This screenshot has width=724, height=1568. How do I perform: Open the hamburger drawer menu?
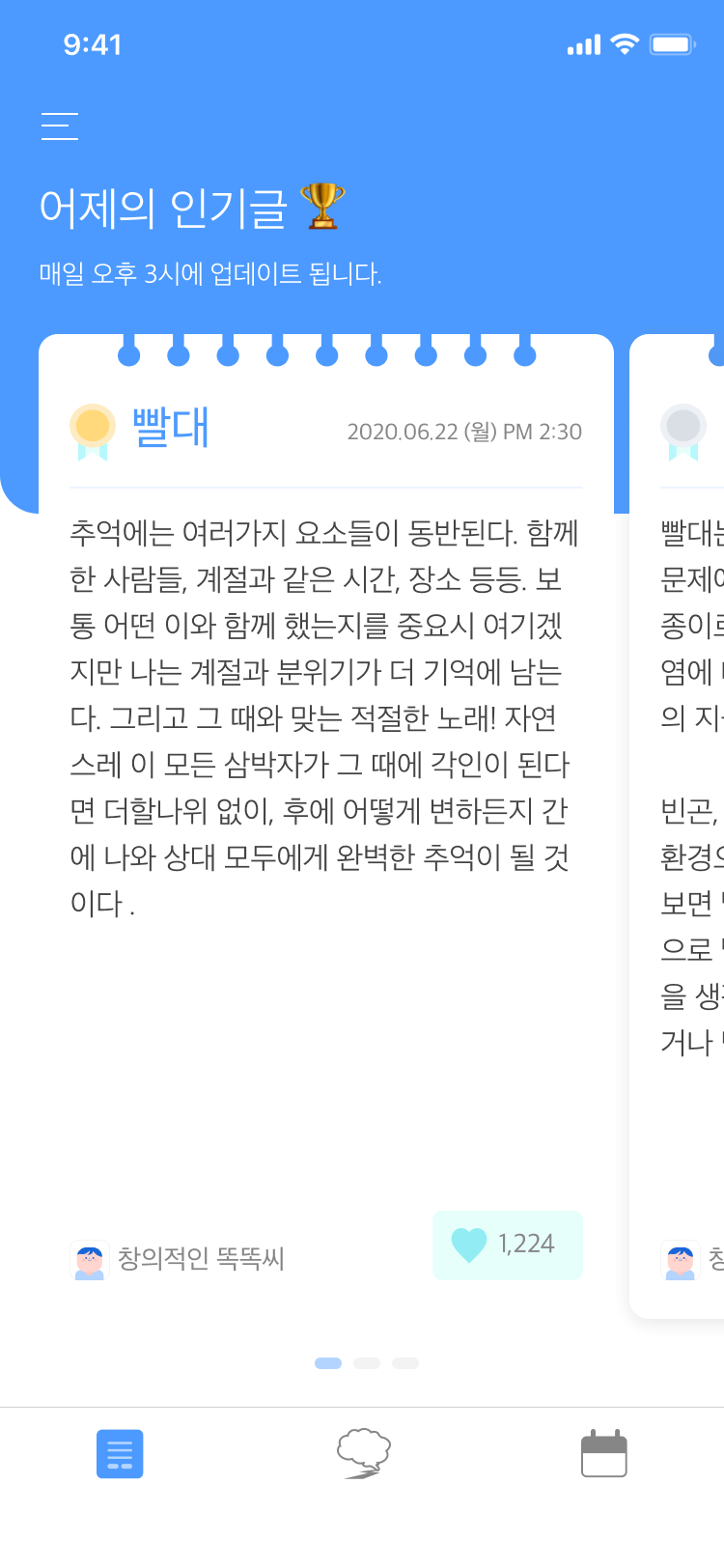tap(60, 126)
